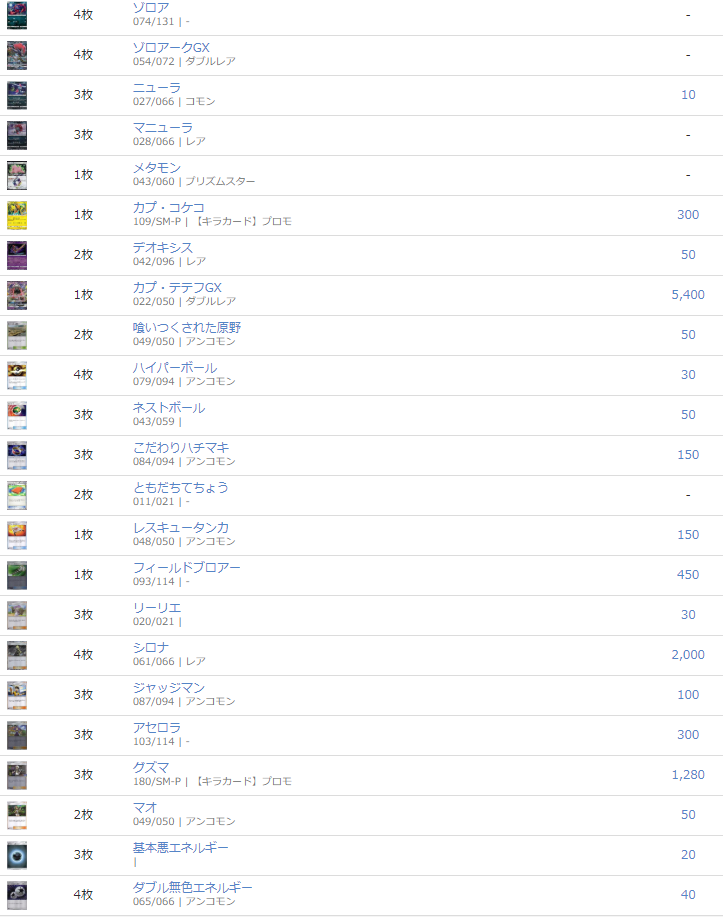Tap the デオキシス card link

163,247
